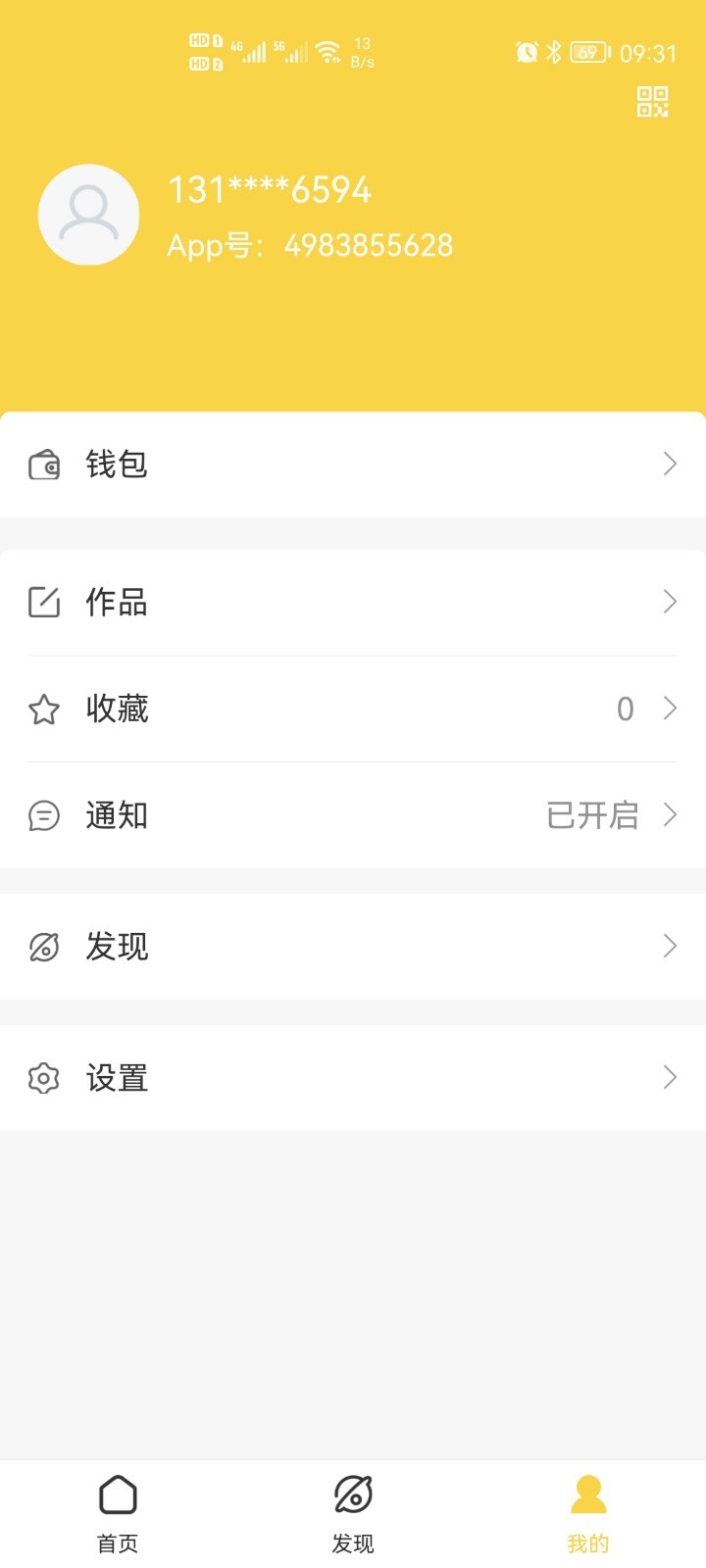Open the 设置 row via its arrow
Viewport: 706px width, 1568px height.
[671, 1077]
